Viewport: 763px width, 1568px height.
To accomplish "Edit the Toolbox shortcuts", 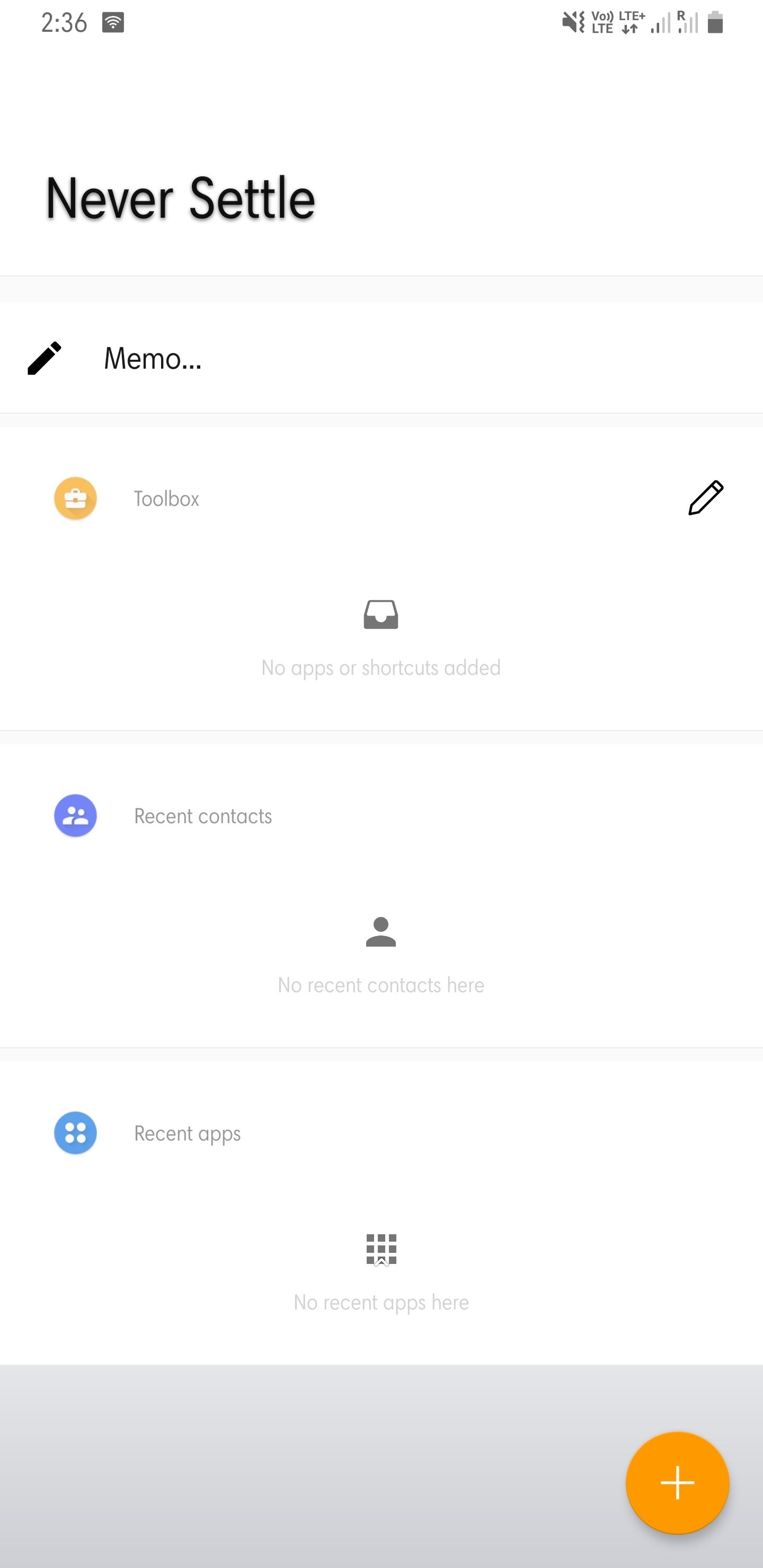I will [x=705, y=498].
